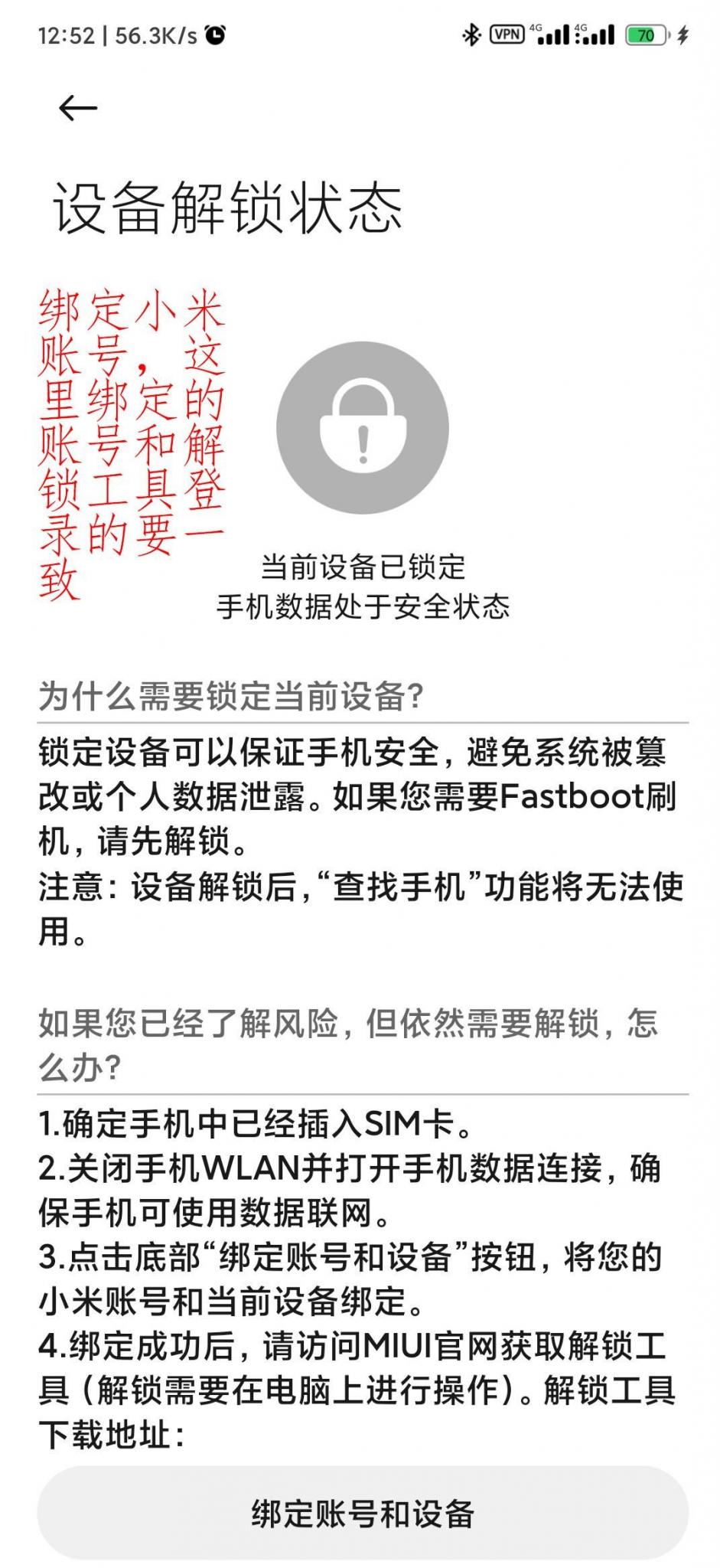Select the 设备解锁状态 page title

tap(230, 205)
